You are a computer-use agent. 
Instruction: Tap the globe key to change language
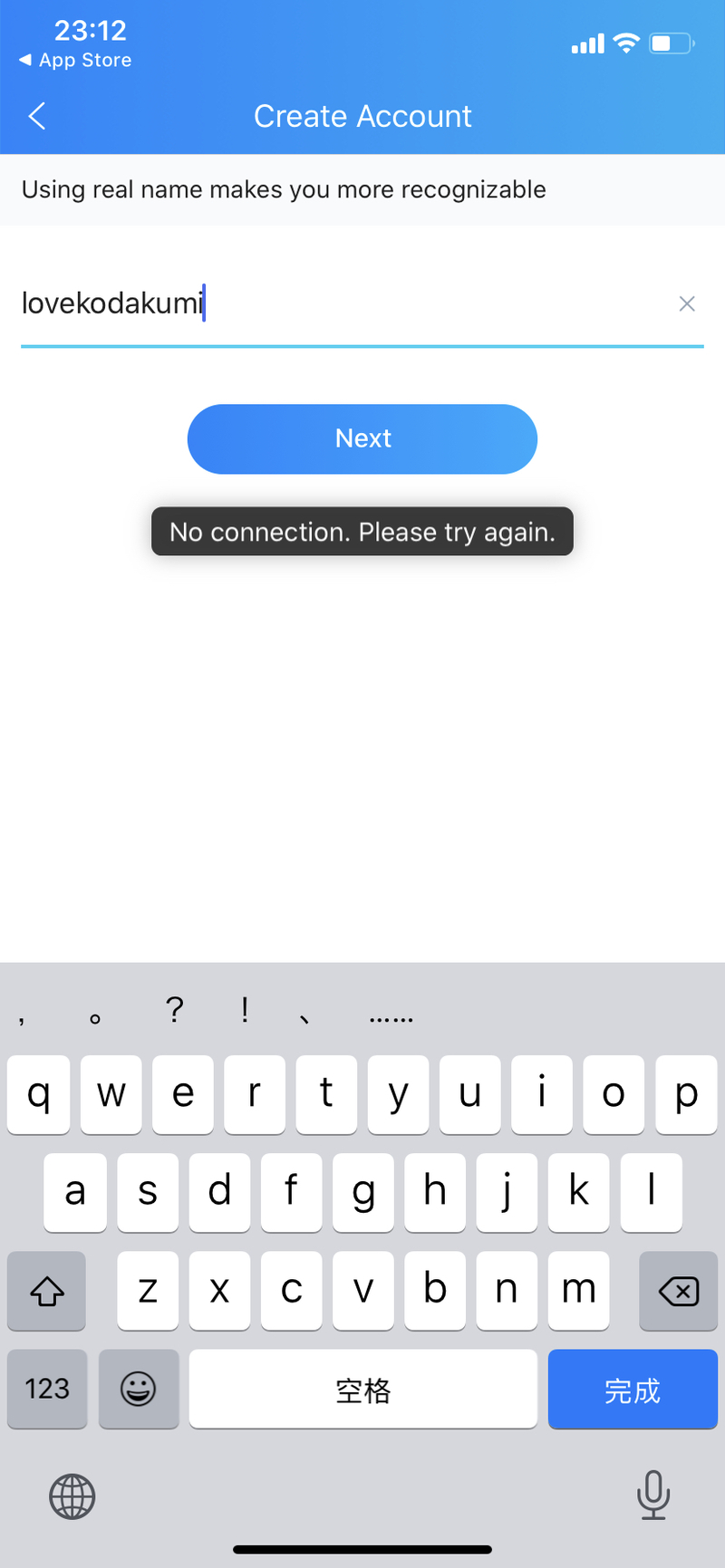click(72, 1496)
